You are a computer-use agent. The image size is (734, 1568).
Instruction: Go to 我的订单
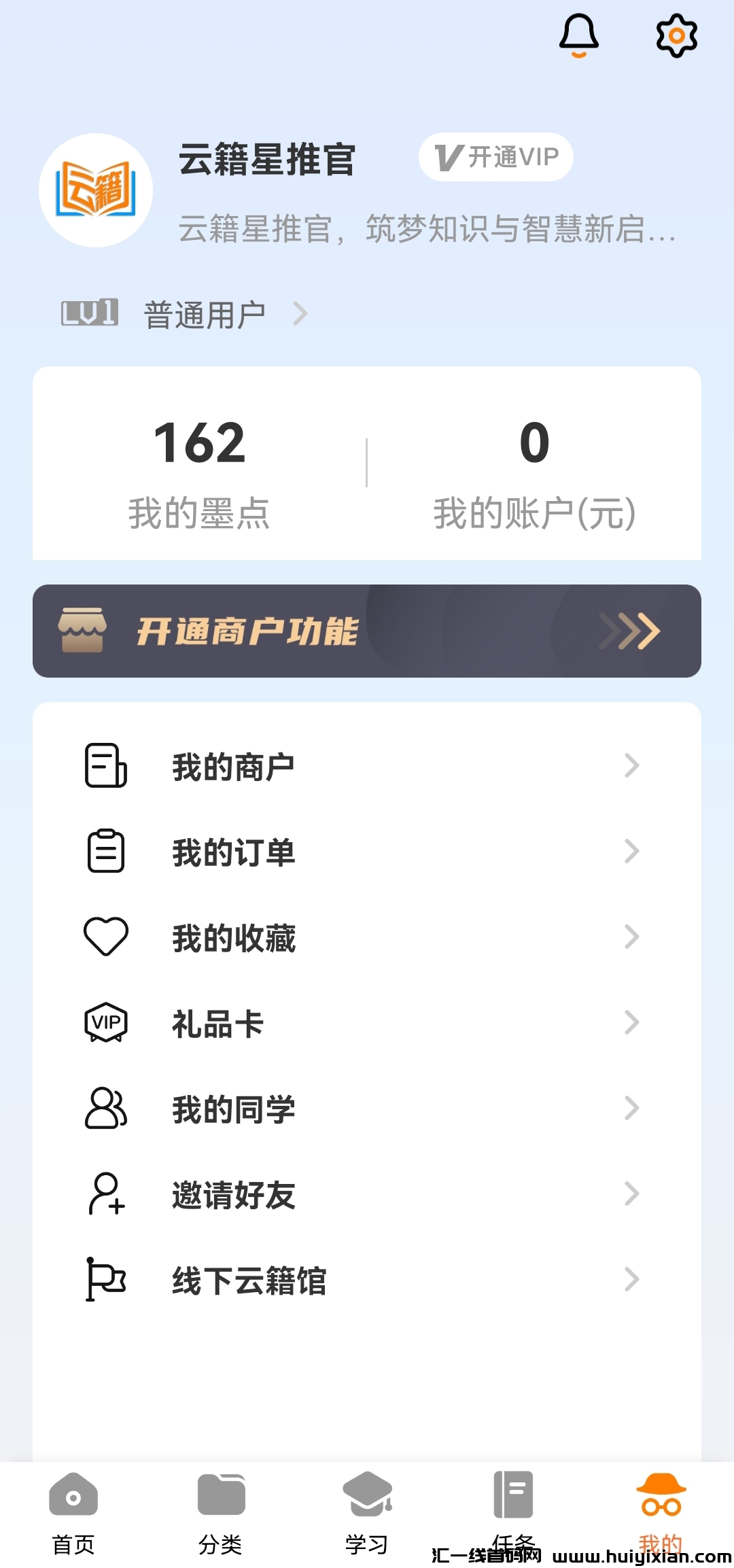click(x=367, y=852)
